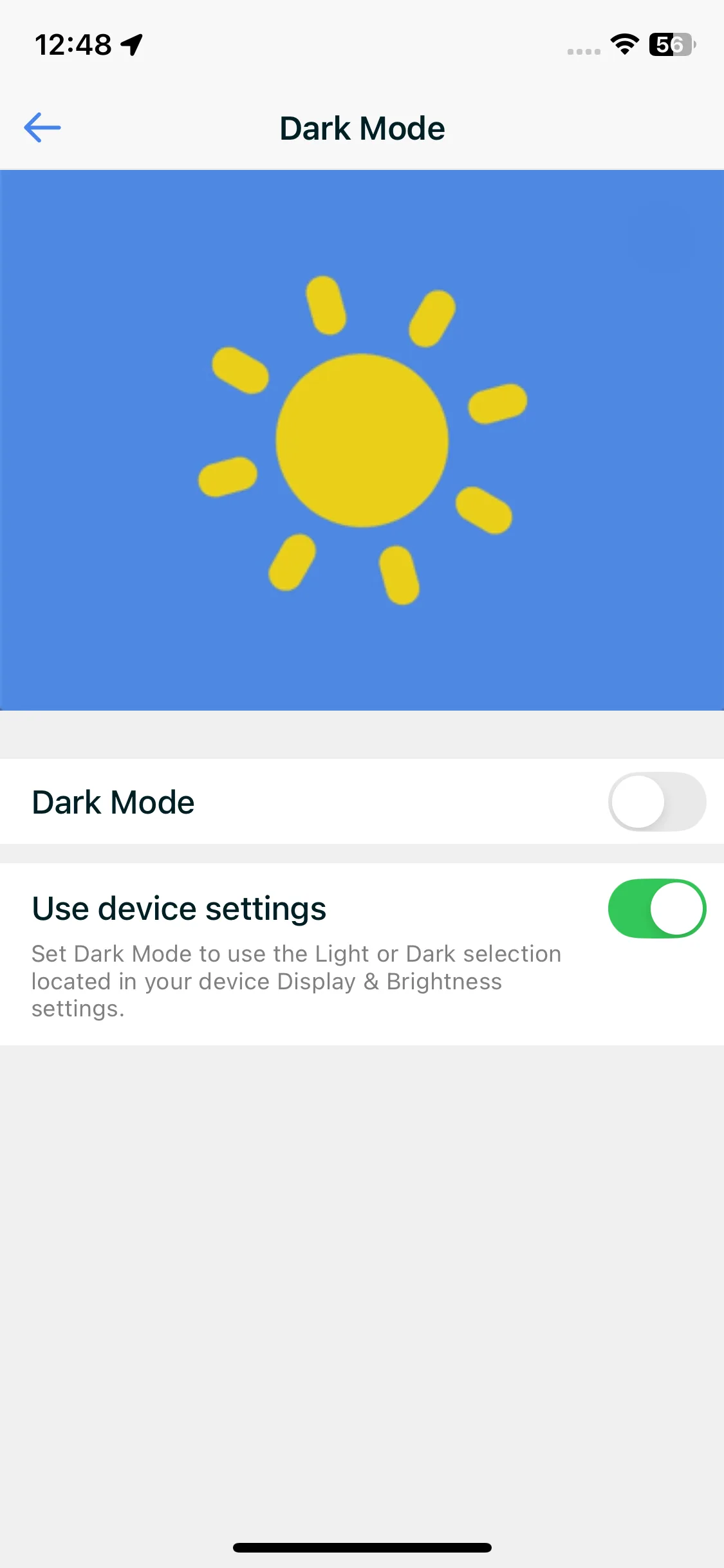
Task: Disable the Use device settings switch
Action: pyautogui.click(x=656, y=908)
